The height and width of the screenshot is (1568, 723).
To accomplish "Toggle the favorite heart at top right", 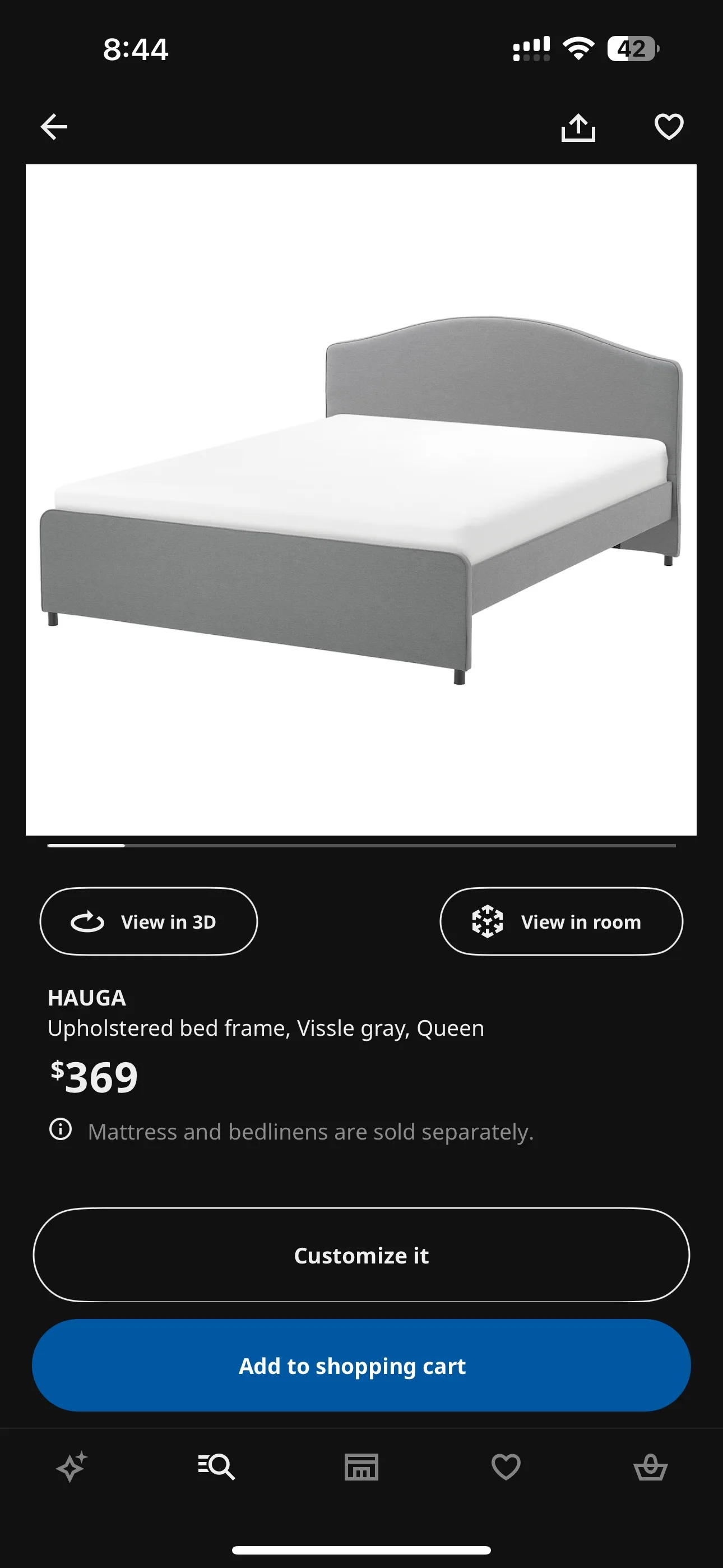I will [668, 126].
